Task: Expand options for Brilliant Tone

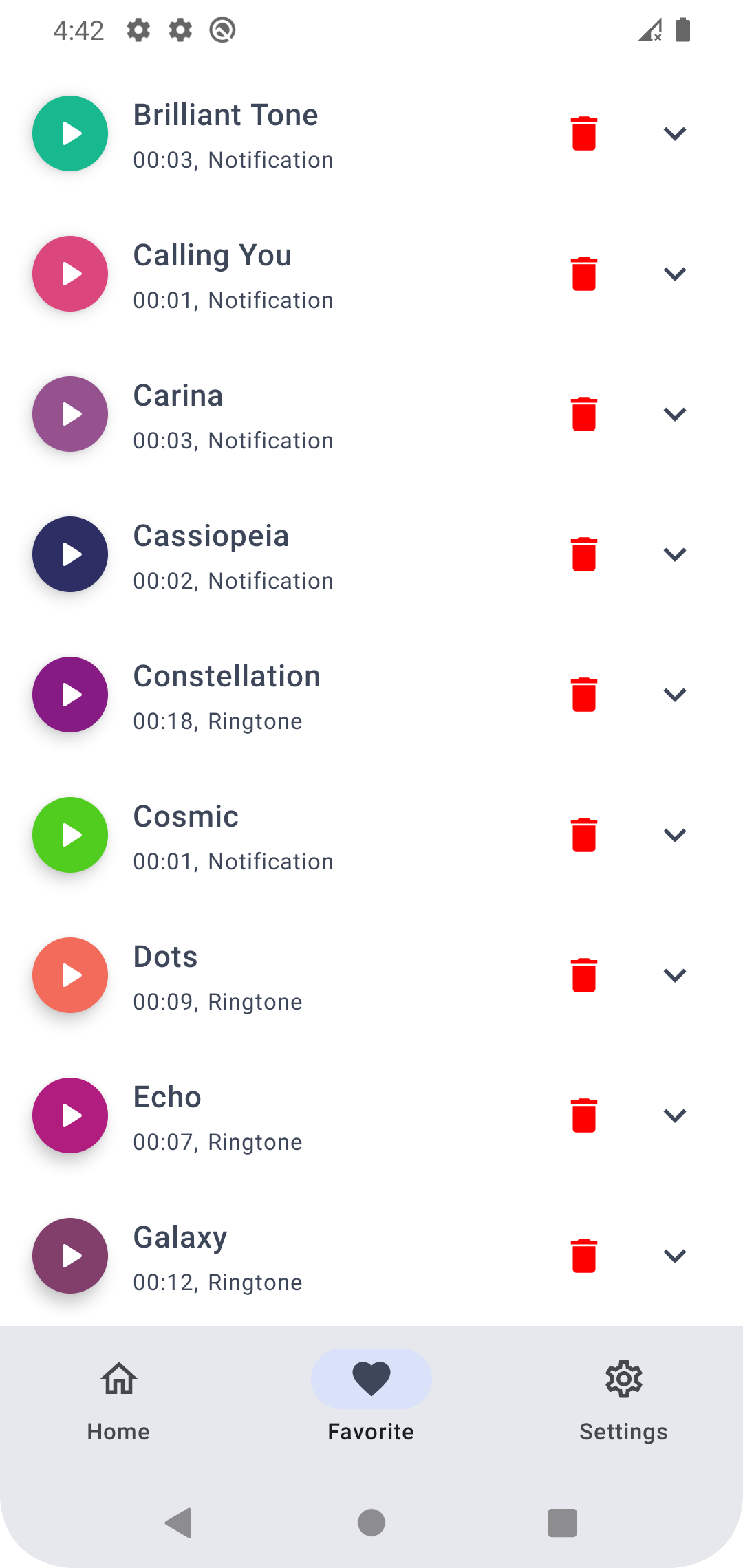Action: coord(676,133)
